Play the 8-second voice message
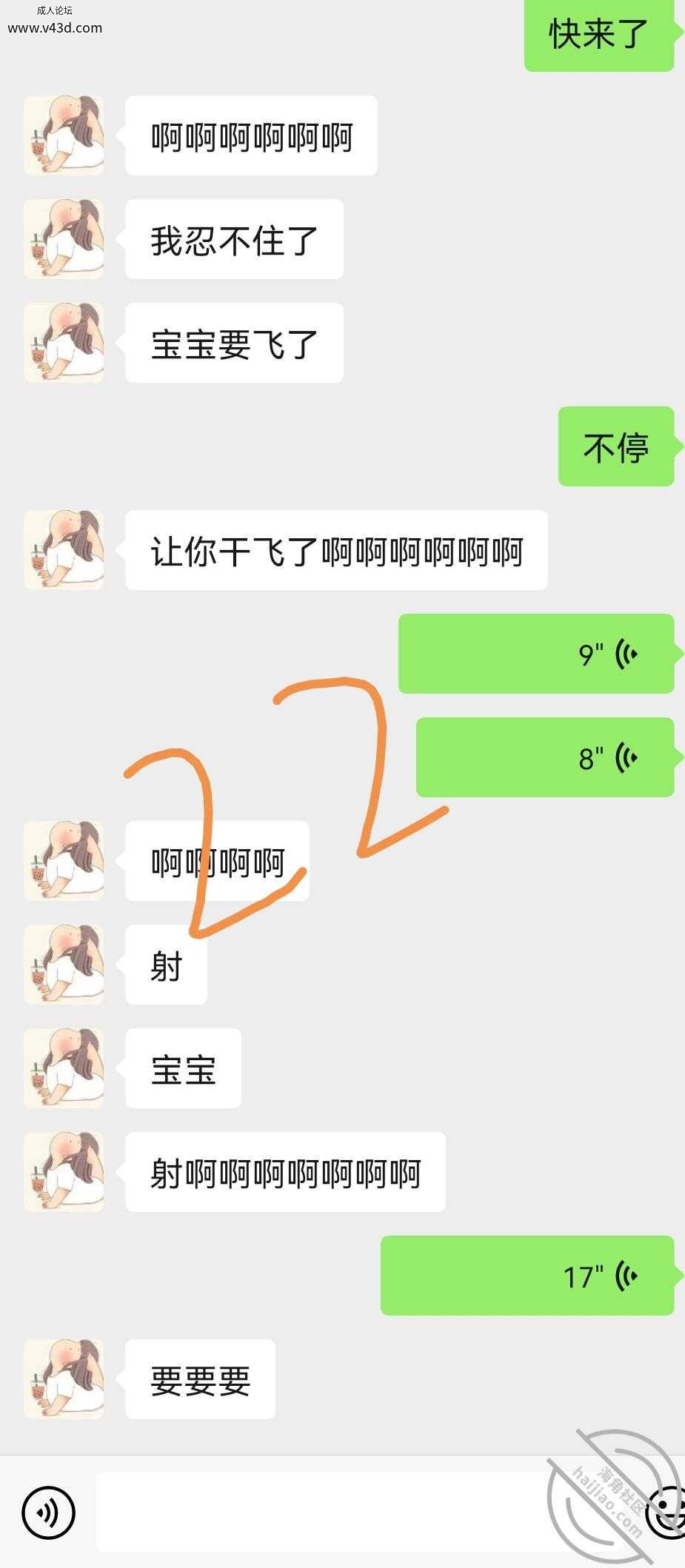 click(x=545, y=757)
